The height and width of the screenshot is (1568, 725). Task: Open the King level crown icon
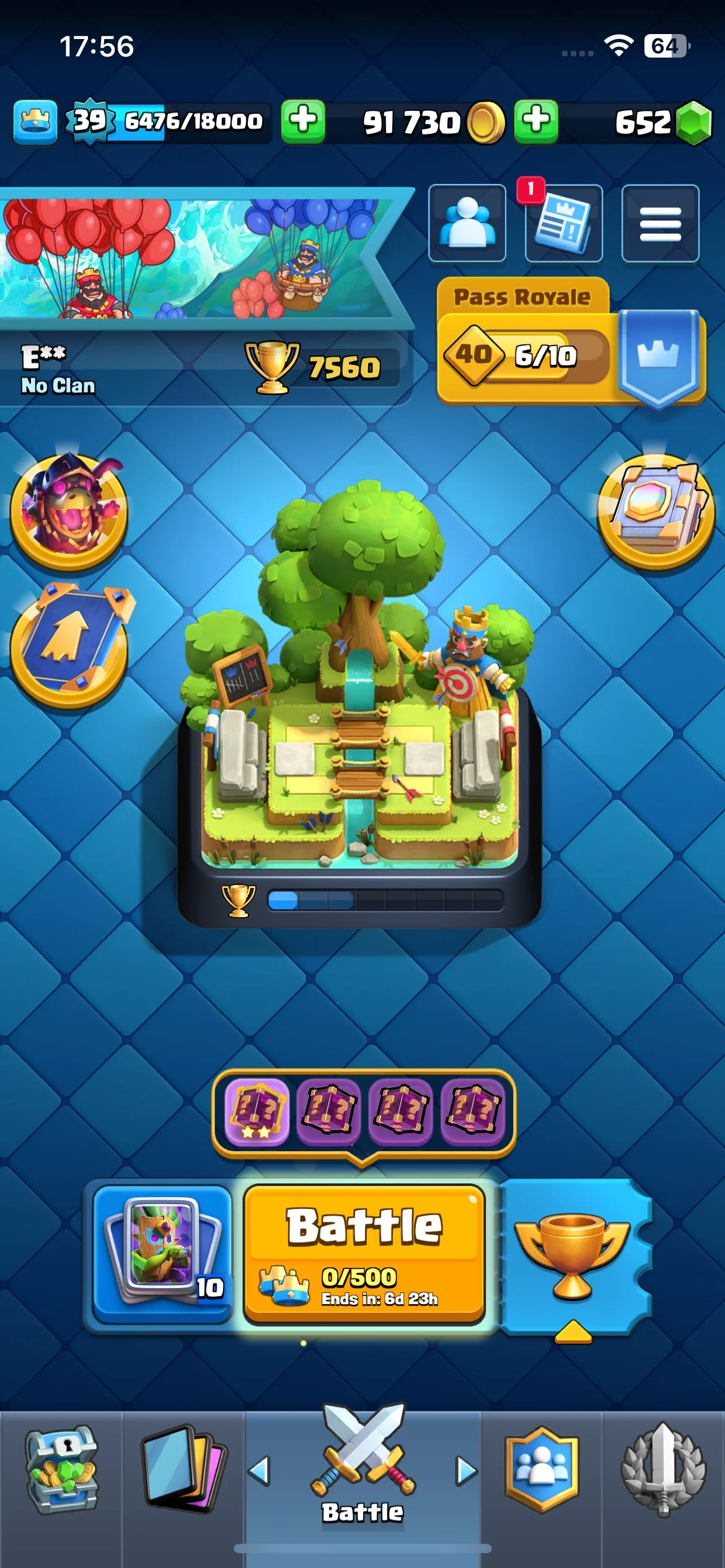[35, 122]
